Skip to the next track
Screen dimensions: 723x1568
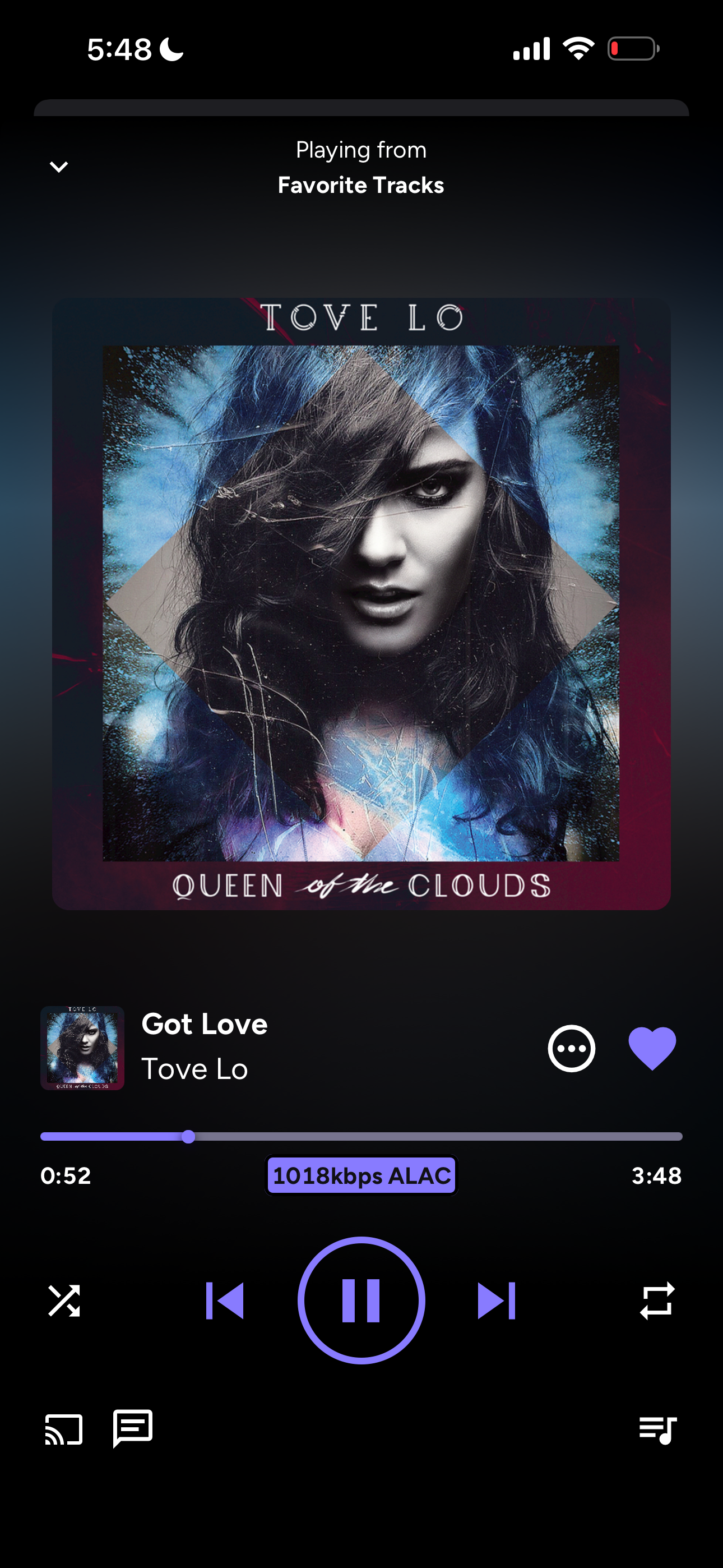tap(497, 1301)
